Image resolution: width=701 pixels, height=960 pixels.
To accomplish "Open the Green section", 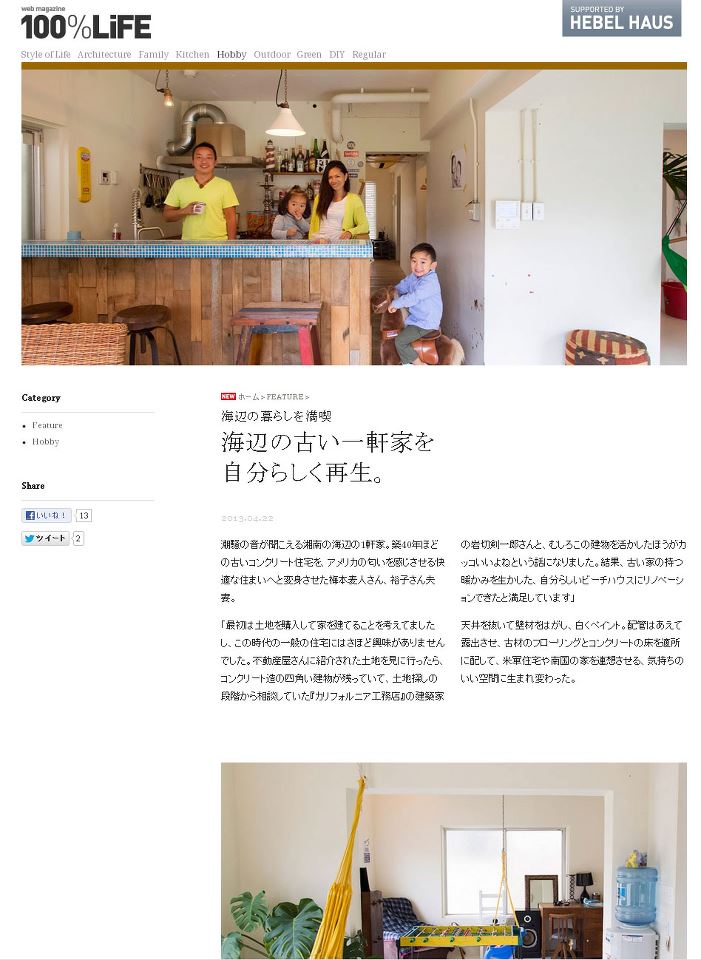I will click(309, 55).
